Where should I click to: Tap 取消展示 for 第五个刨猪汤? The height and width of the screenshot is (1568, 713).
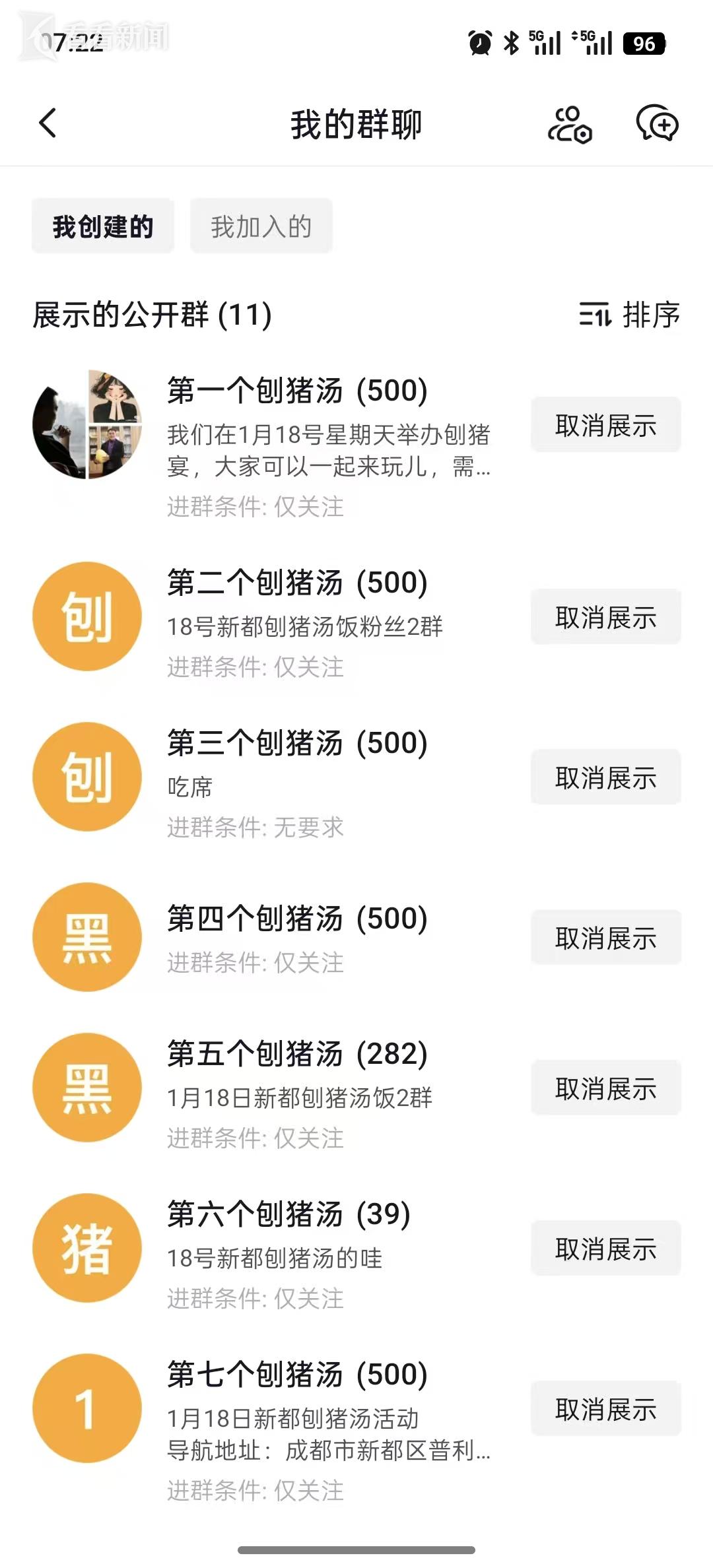[x=605, y=1088]
